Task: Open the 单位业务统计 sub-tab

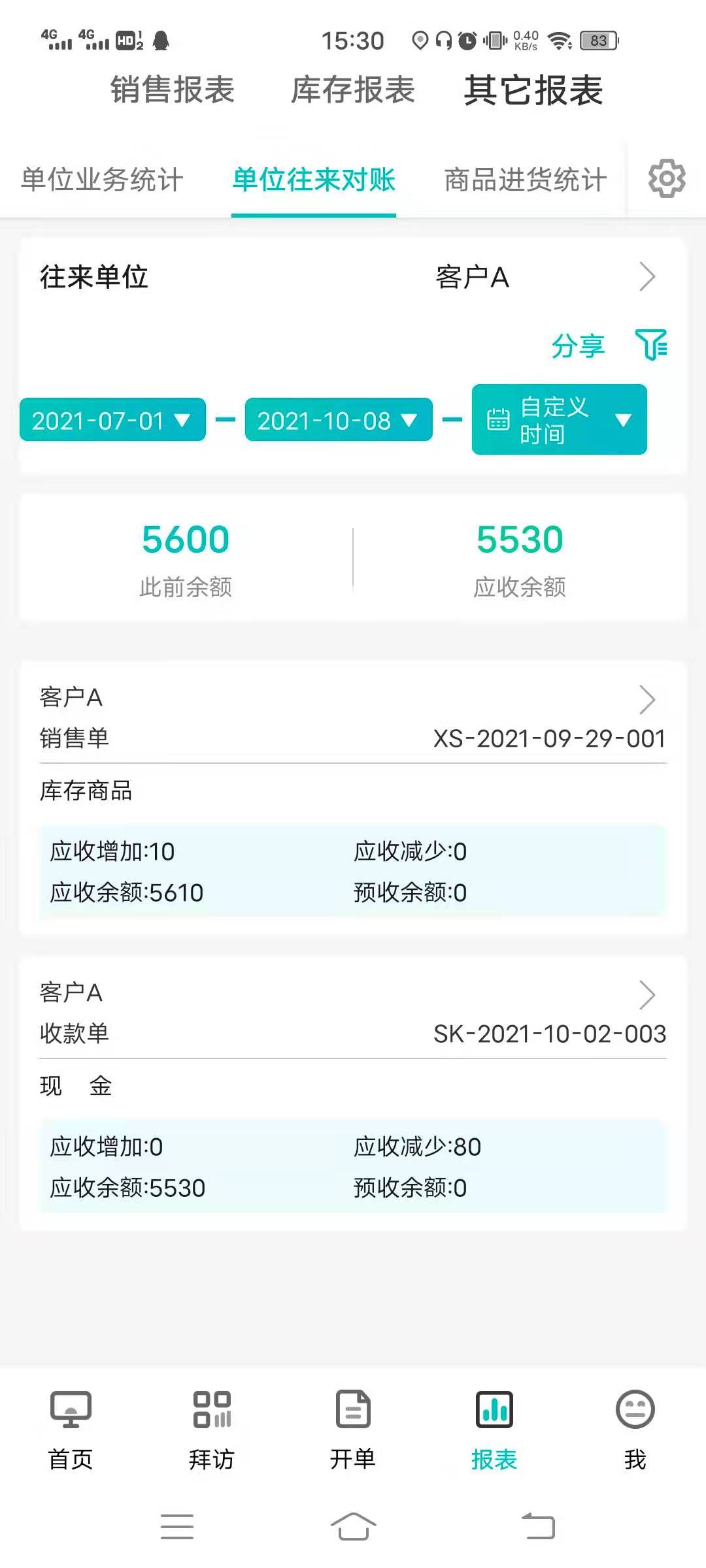Action: [102, 180]
